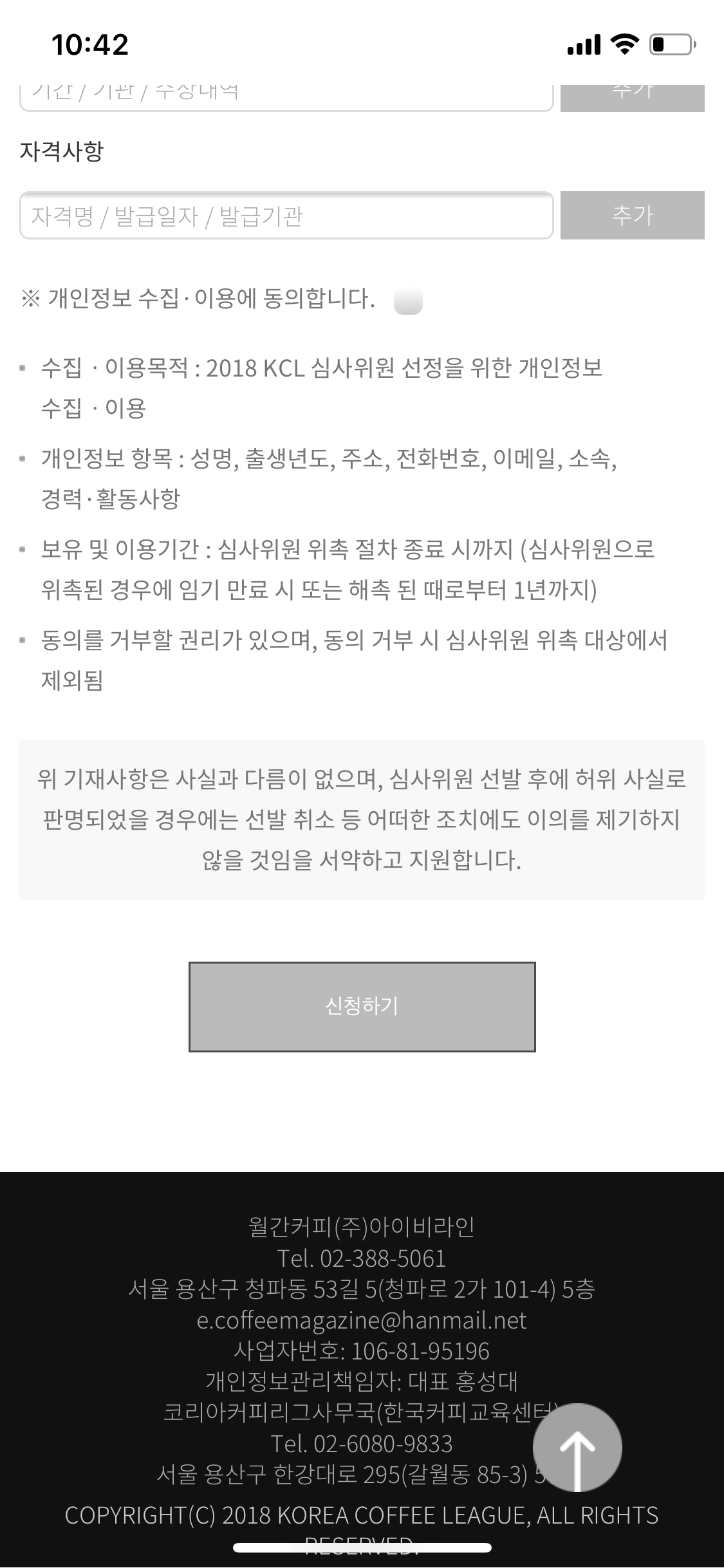724x1568 pixels.
Task: Tap the partially visible 수상내역 input field
Action: pyautogui.click(x=286, y=97)
